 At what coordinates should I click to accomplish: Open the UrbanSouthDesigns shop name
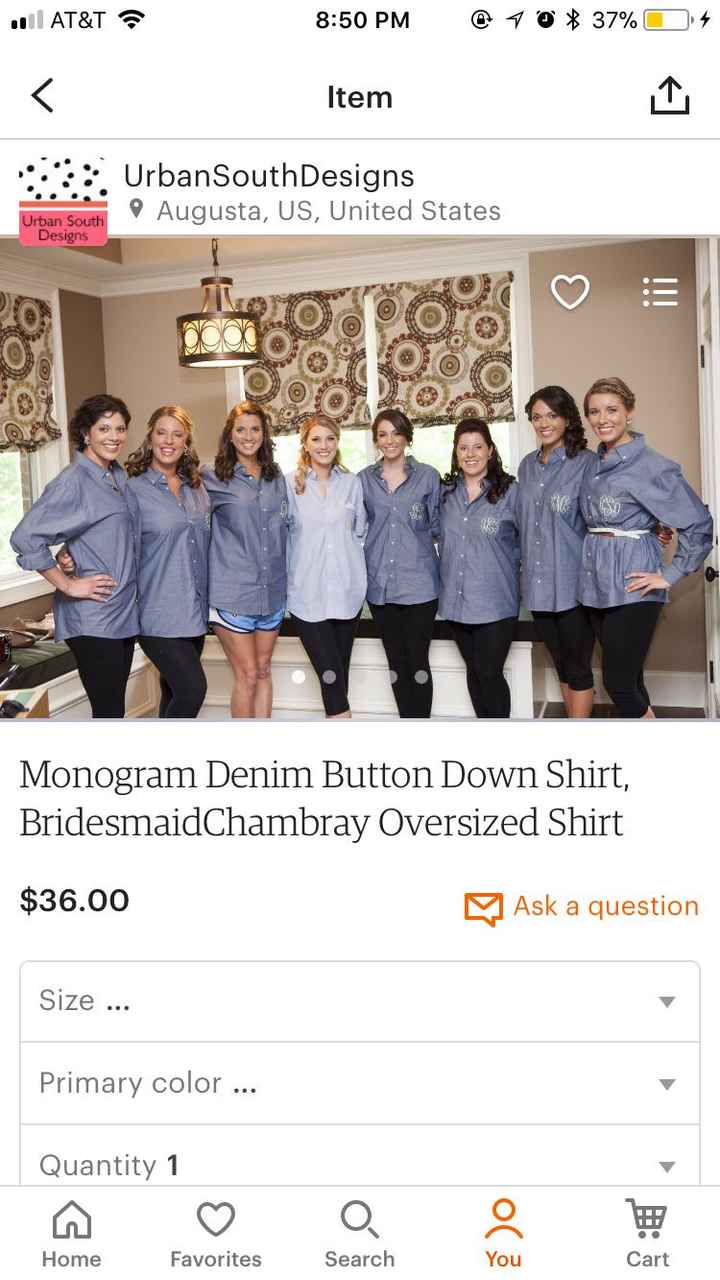pos(268,176)
